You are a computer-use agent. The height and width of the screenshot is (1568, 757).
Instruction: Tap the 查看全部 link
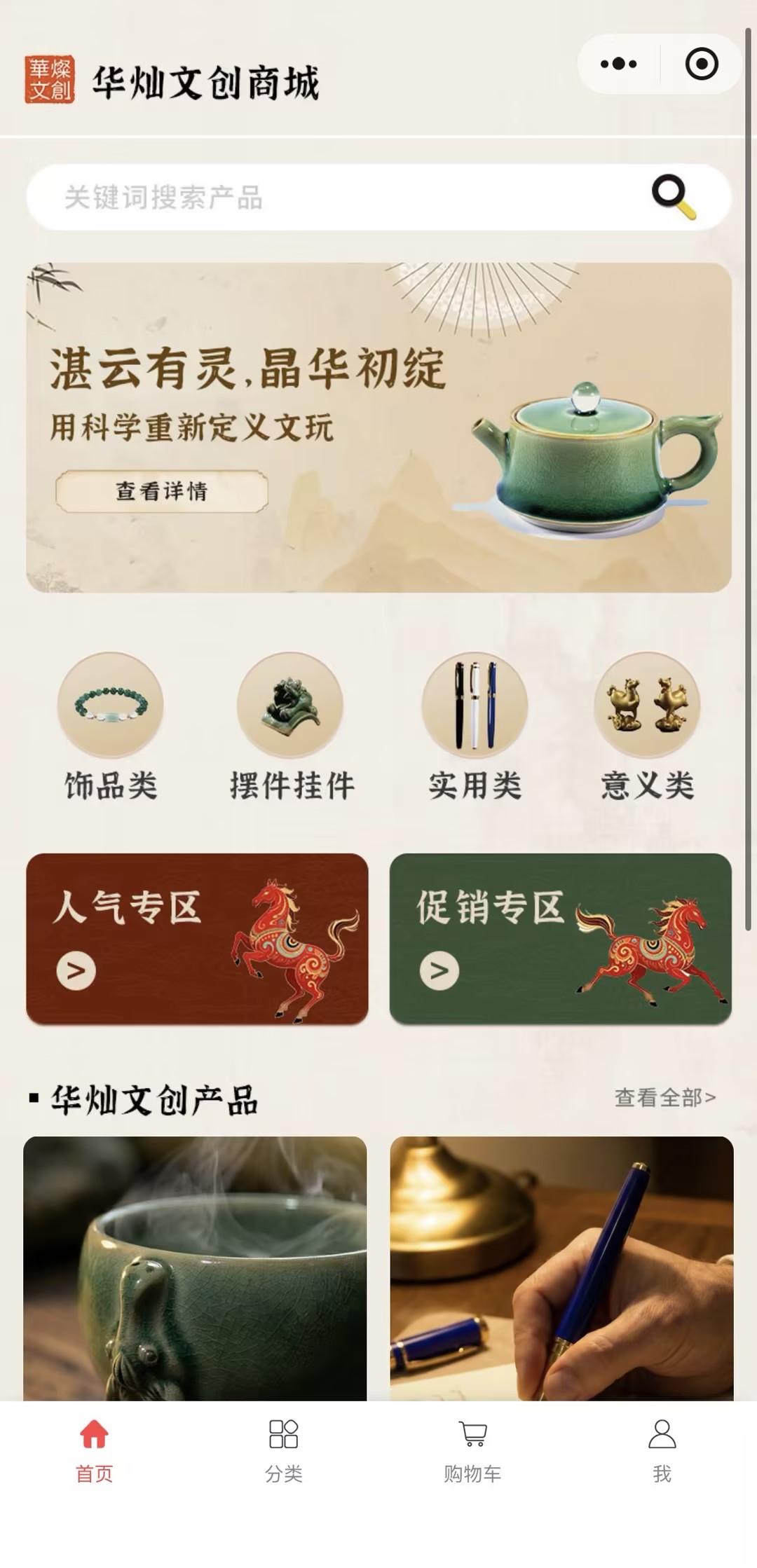(x=664, y=1097)
